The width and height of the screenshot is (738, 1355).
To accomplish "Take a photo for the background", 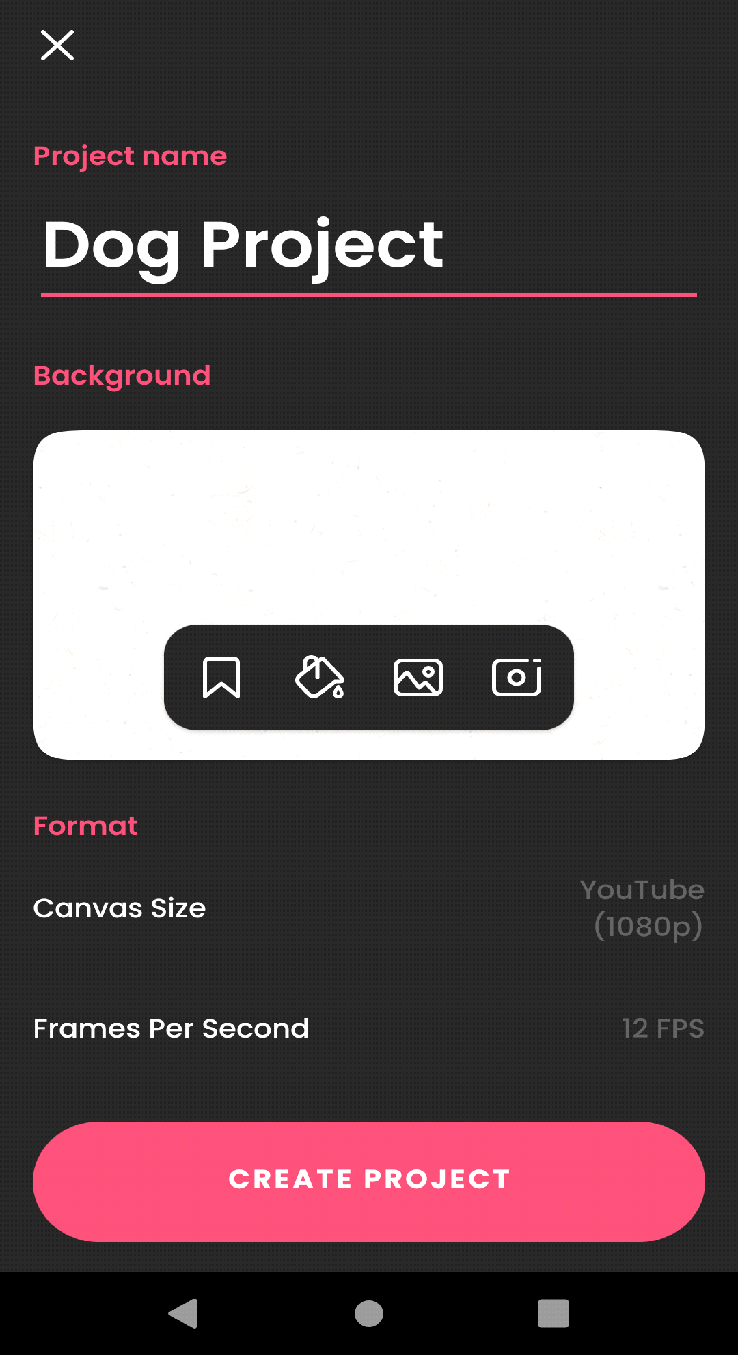I will 517,678.
